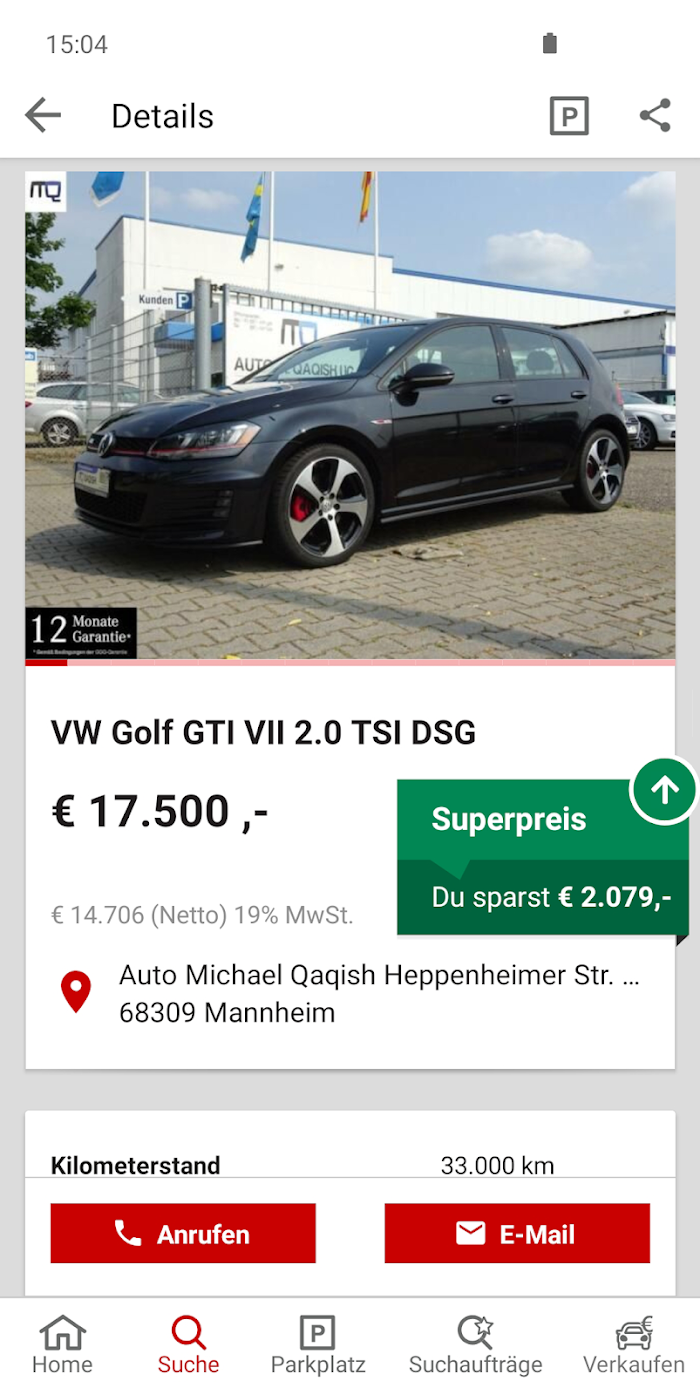Call the dealer via Anrufen
This screenshot has height=1395, width=700.
(183, 1233)
